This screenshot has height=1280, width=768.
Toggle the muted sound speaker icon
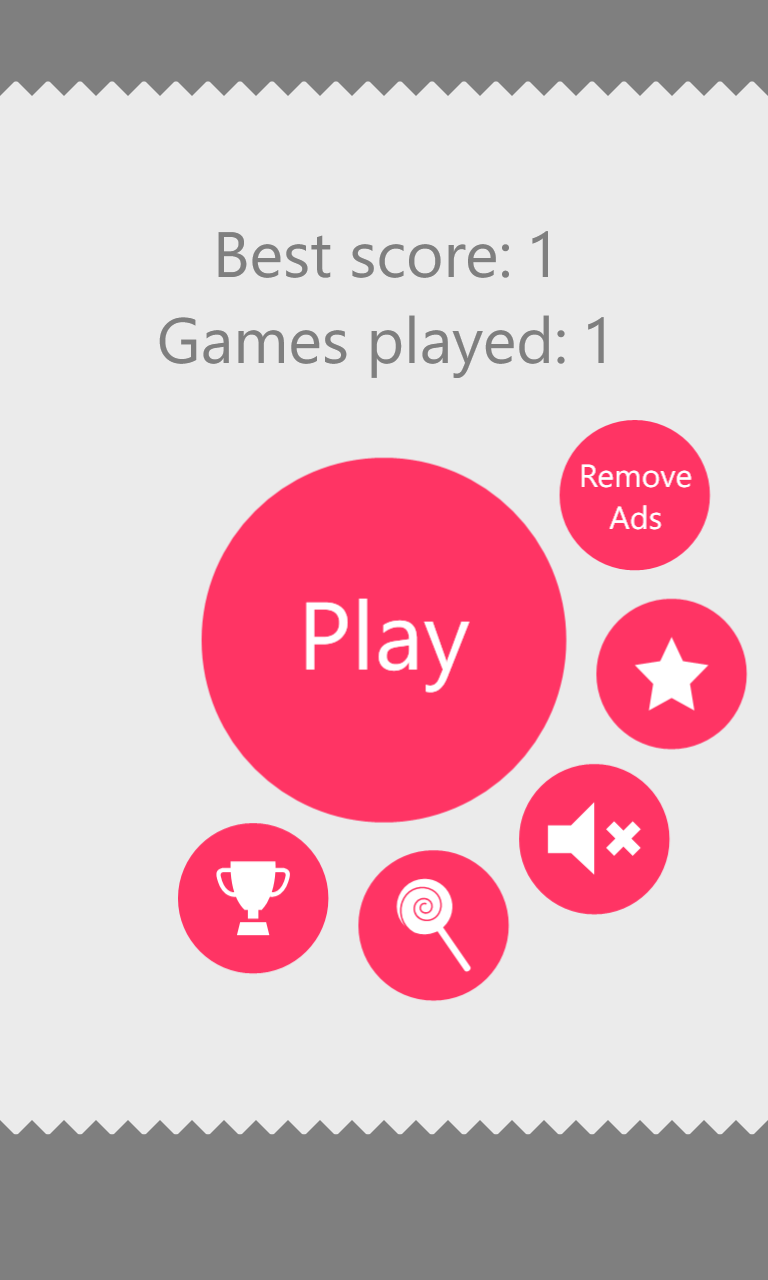tap(594, 839)
